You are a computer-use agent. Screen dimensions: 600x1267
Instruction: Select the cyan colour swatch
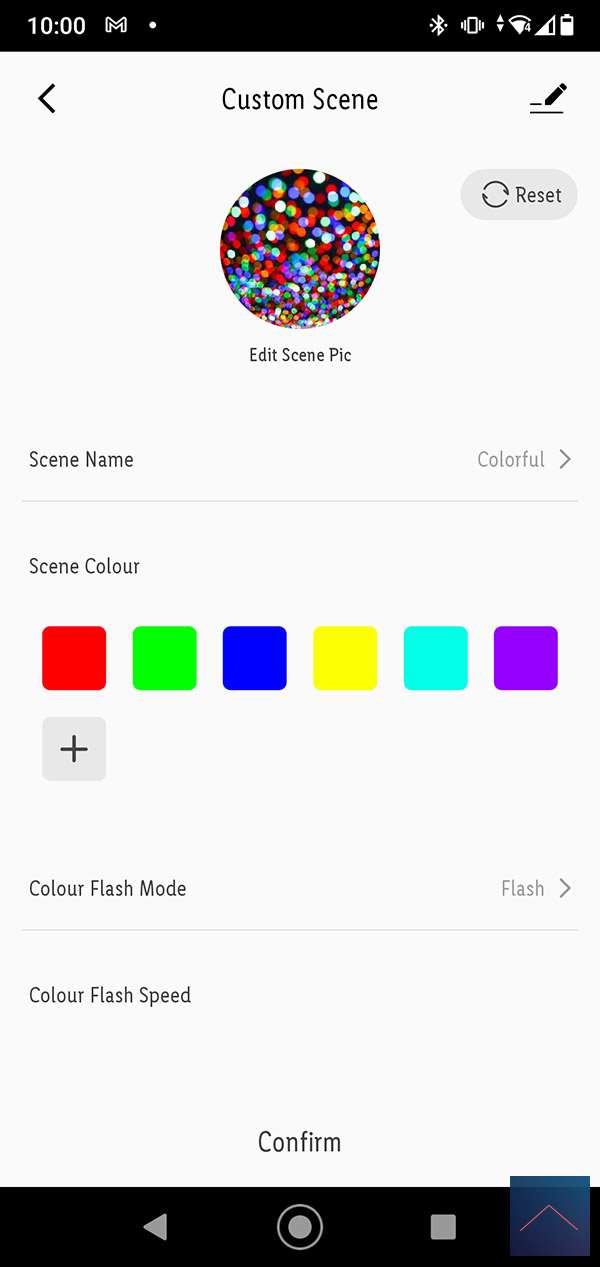click(436, 658)
